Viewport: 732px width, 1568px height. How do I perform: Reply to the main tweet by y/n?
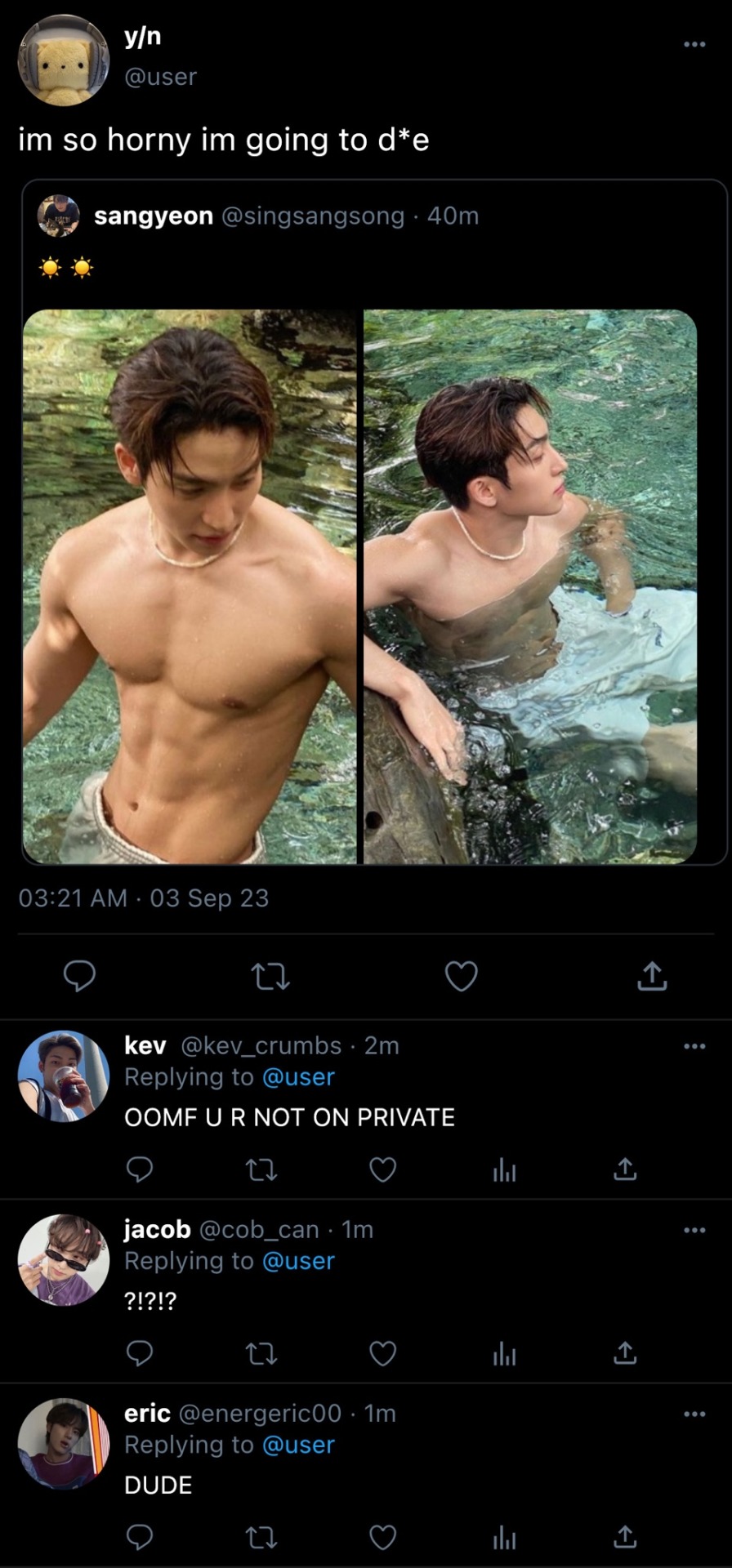click(x=79, y=976)
